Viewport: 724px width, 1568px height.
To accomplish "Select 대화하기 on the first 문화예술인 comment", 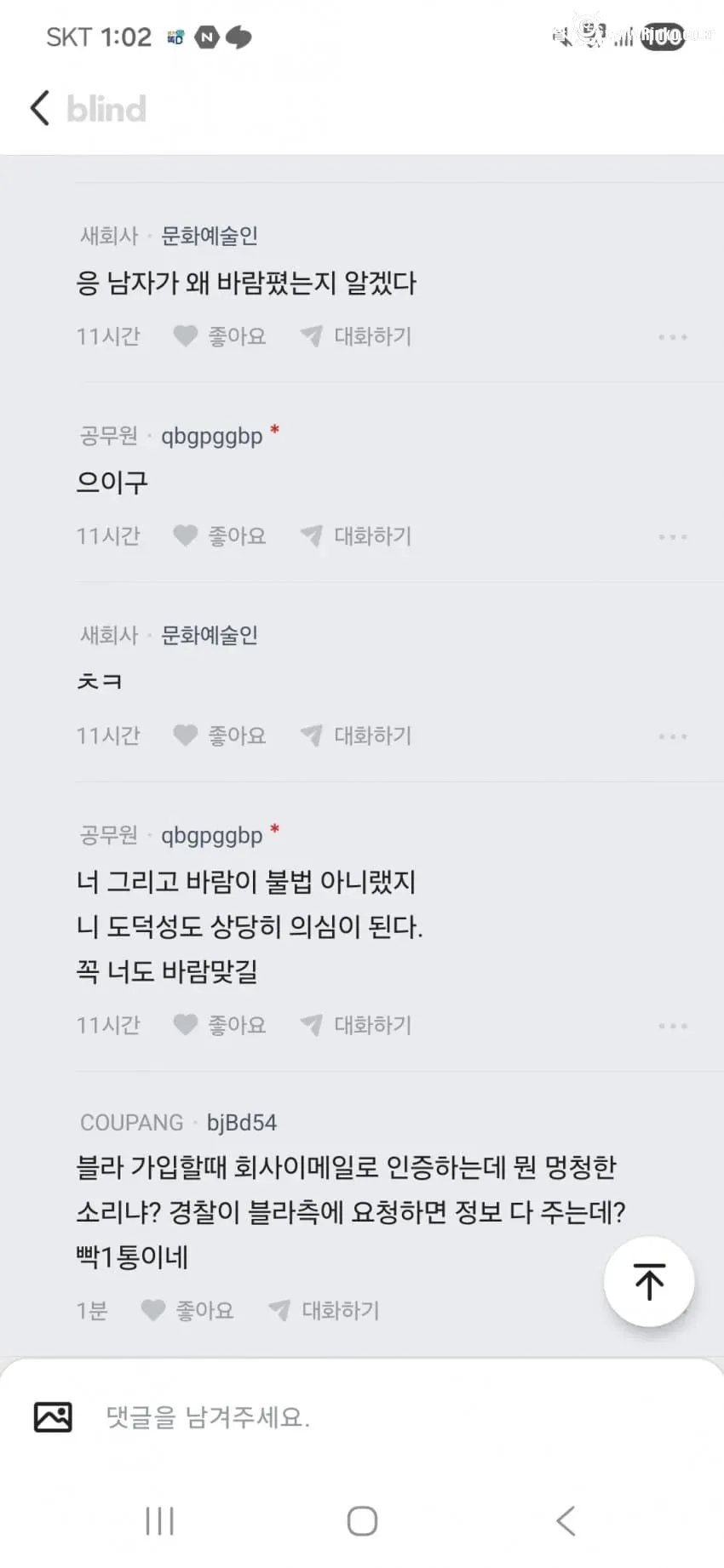I will [372, 336].
